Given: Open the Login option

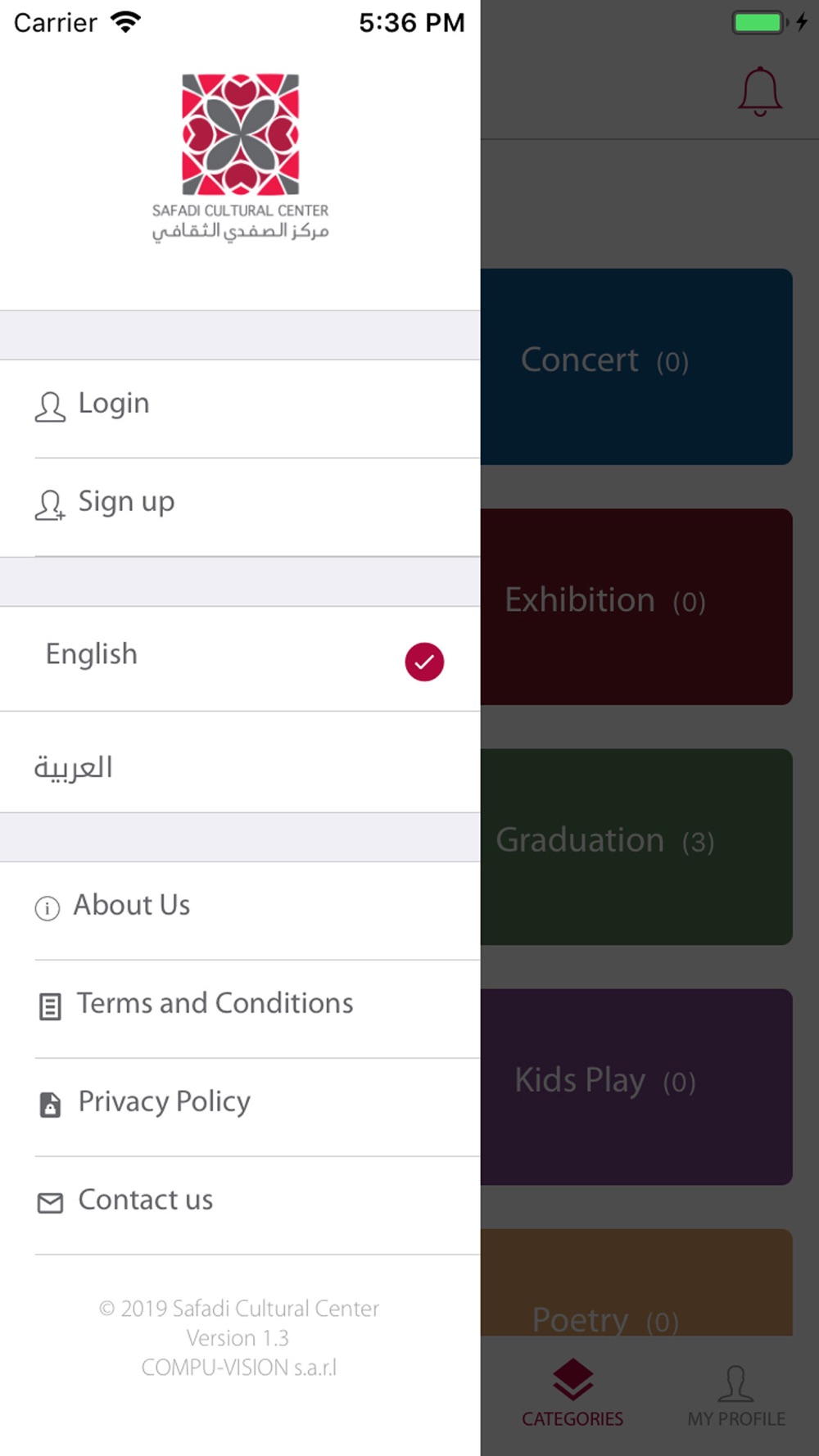Looking at the screenshot, I should coord(240,409).
